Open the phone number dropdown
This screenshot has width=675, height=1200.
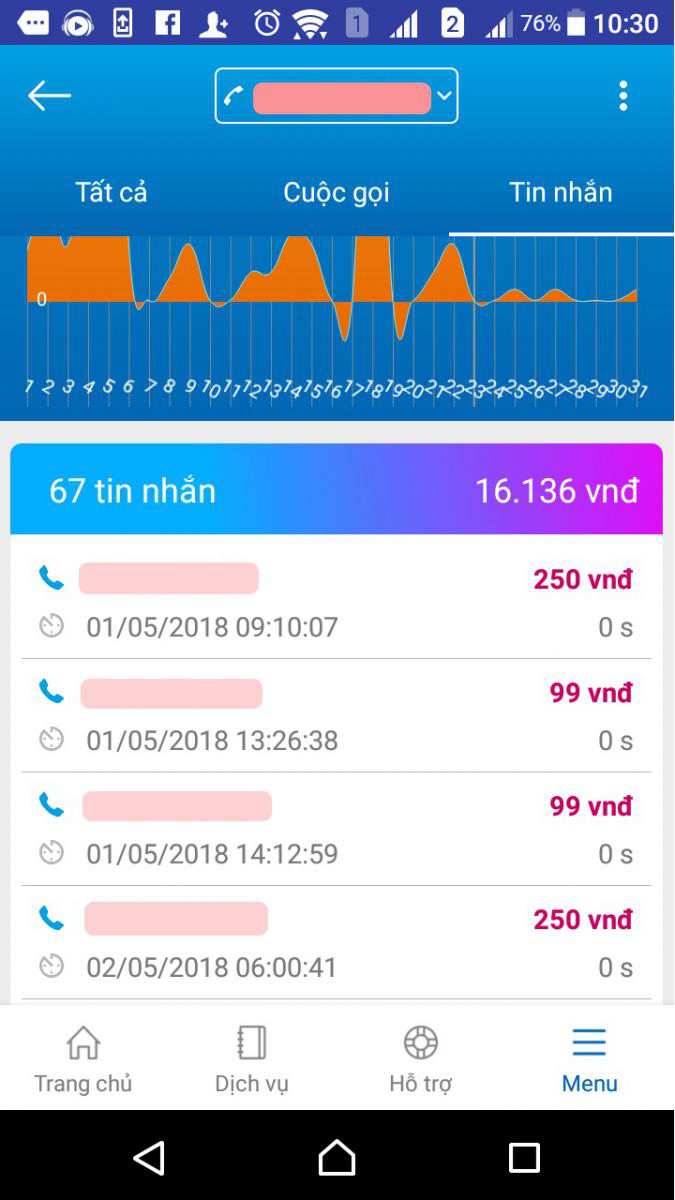(x=336, y=96)
